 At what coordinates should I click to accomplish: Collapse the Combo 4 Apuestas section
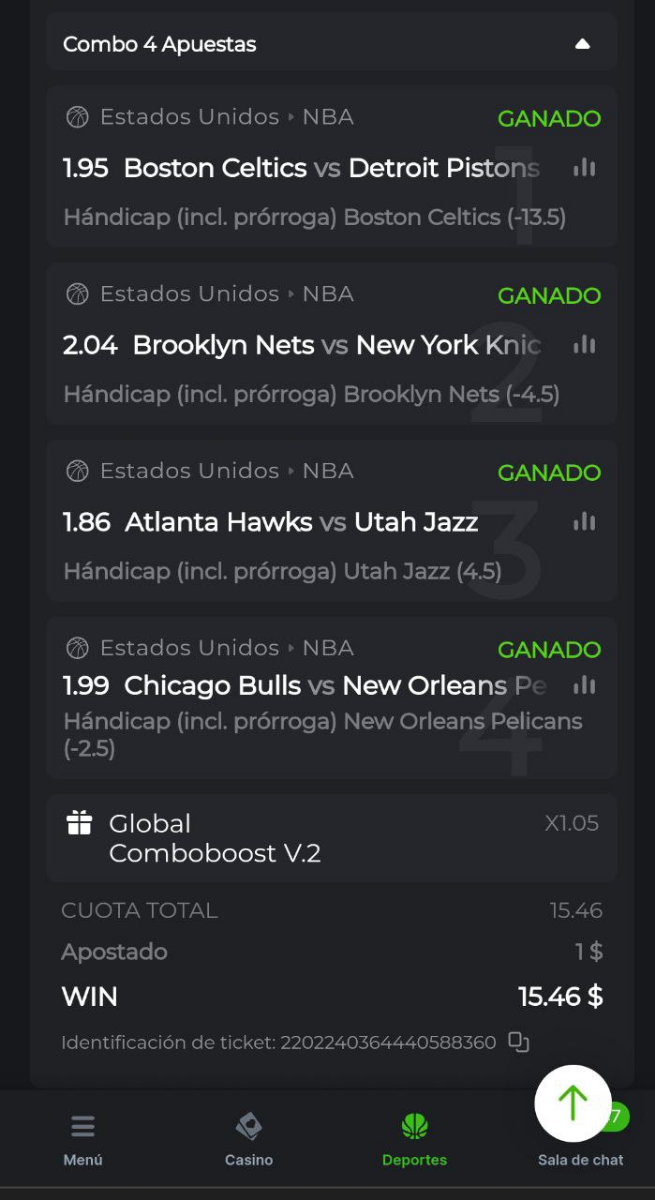click(582, 44)
